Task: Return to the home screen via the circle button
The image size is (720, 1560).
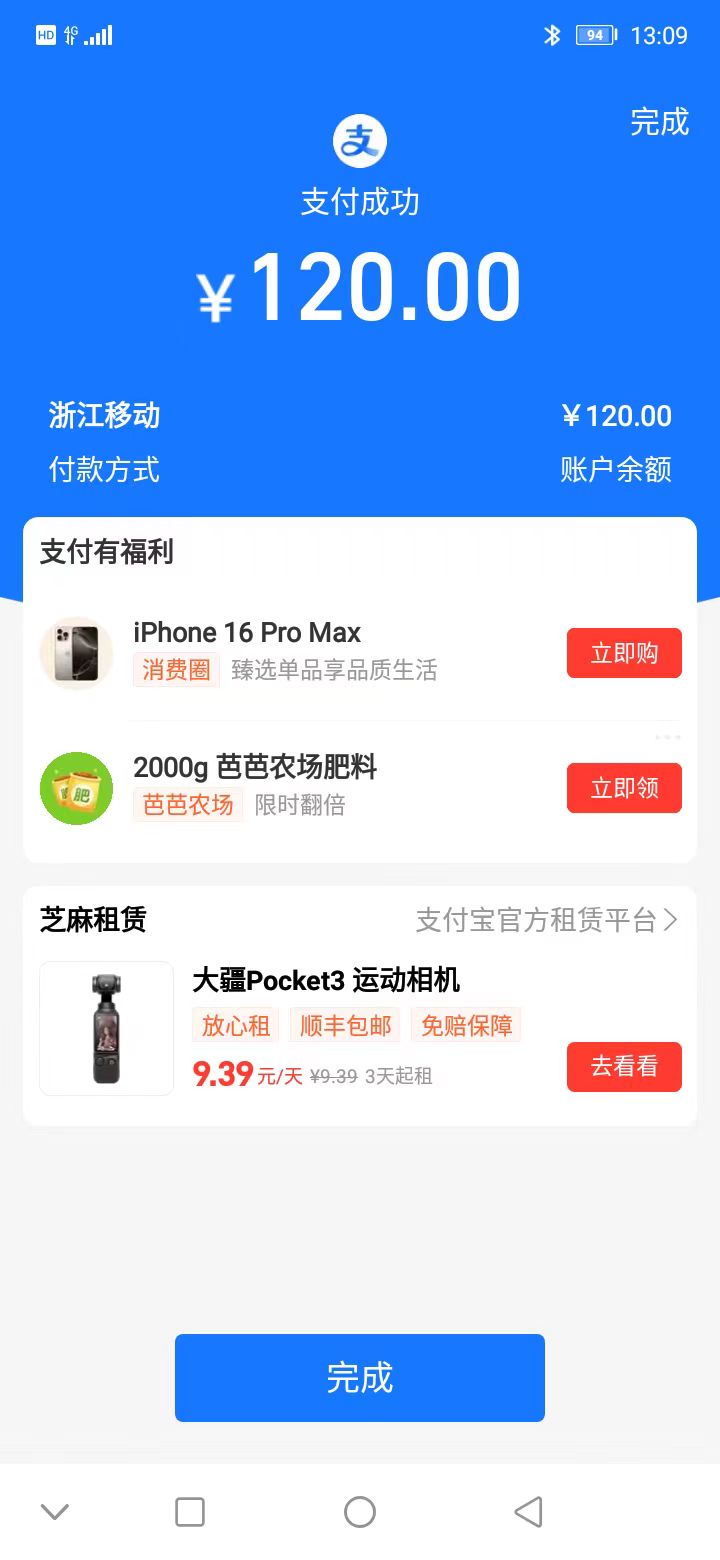Action: (x=360, y=1511)
